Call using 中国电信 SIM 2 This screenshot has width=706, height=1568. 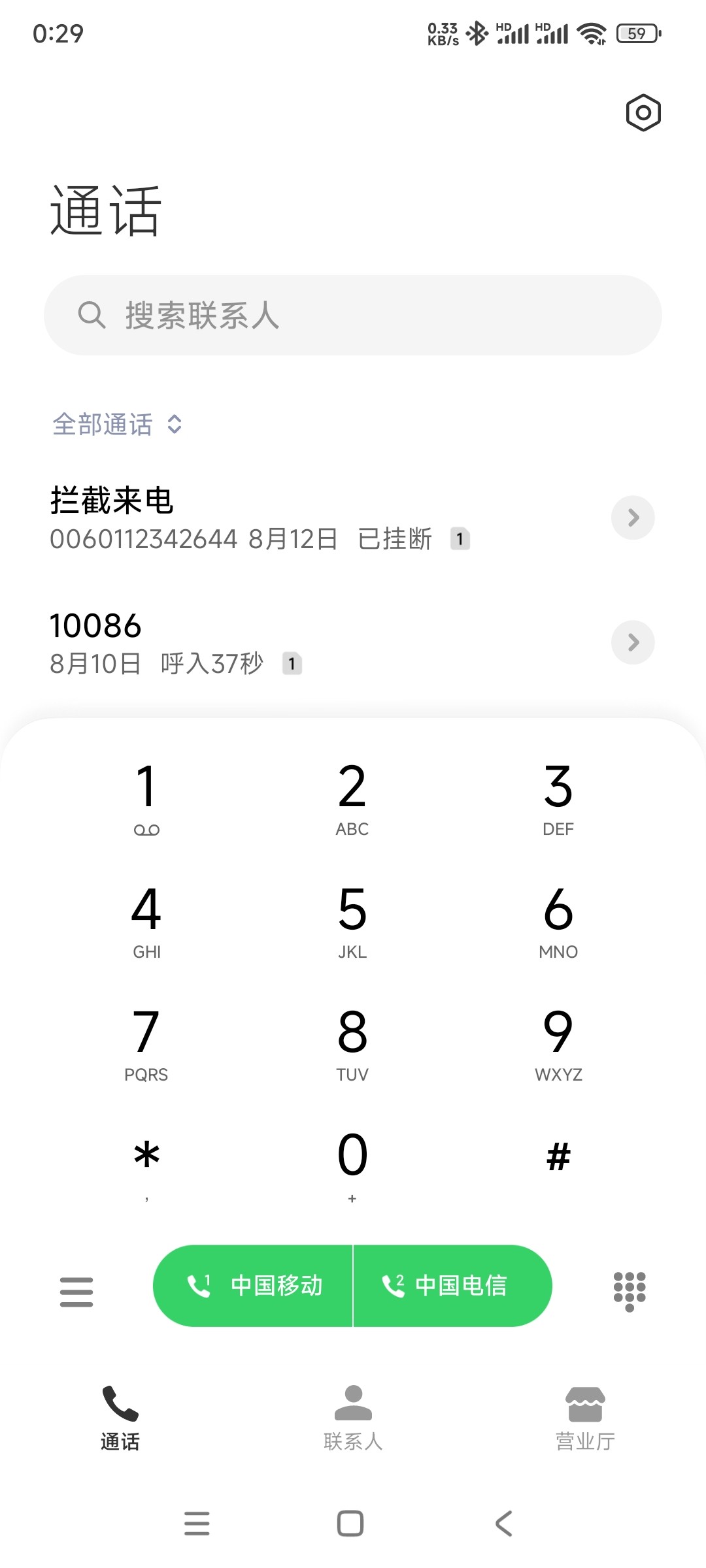pyautogui.click(x=452, y=1286)
